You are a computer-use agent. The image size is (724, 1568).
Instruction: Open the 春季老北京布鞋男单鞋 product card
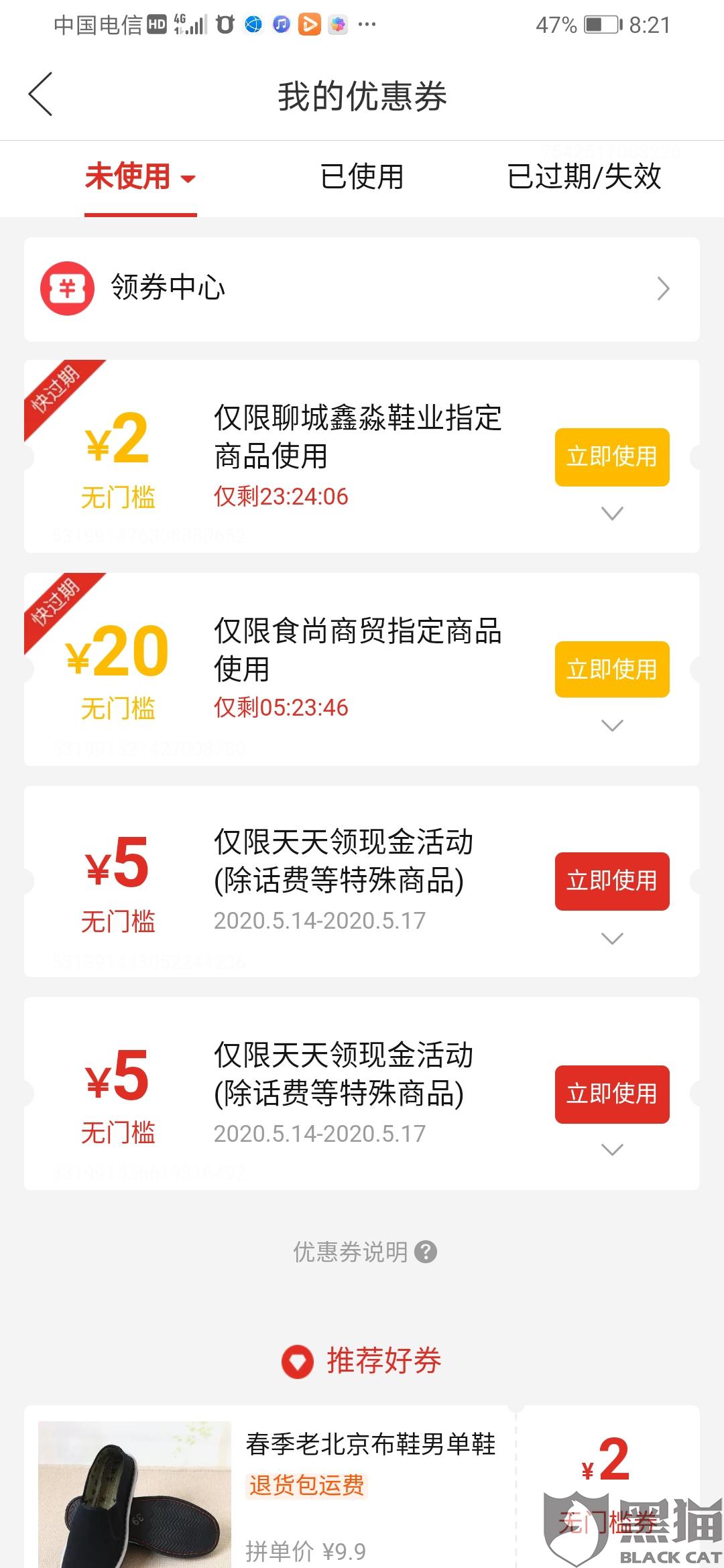pos(268,1488)
